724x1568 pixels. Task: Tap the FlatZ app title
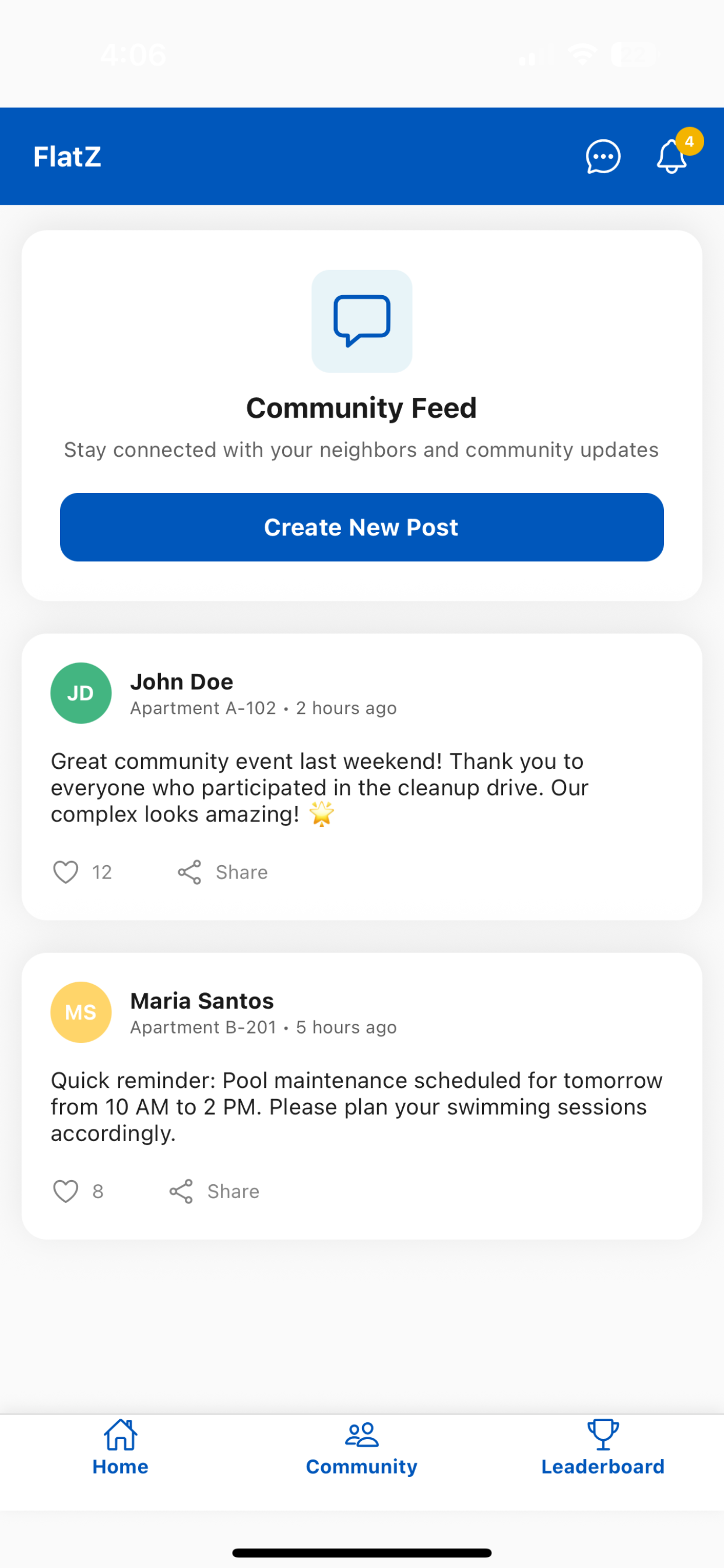point(68,156)
